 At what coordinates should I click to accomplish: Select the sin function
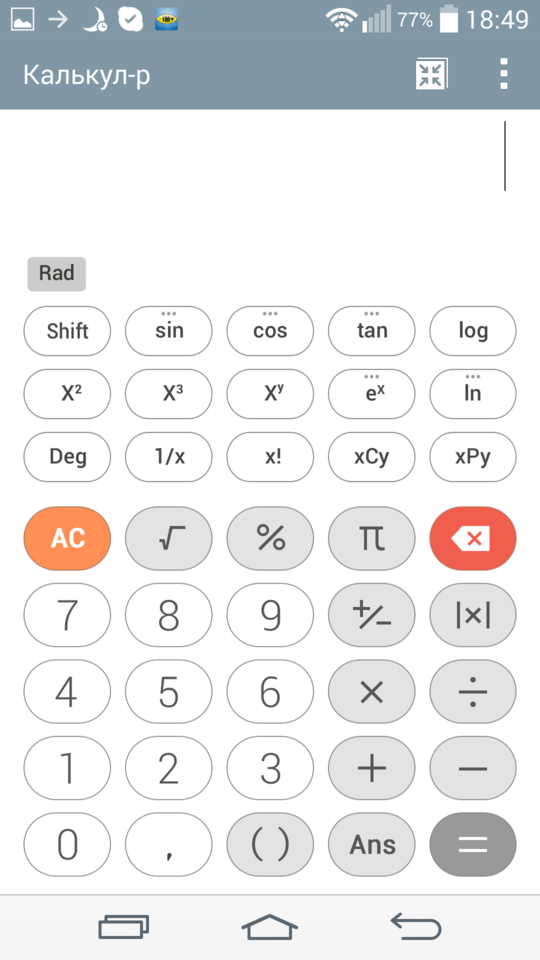[x=169, y=331]
